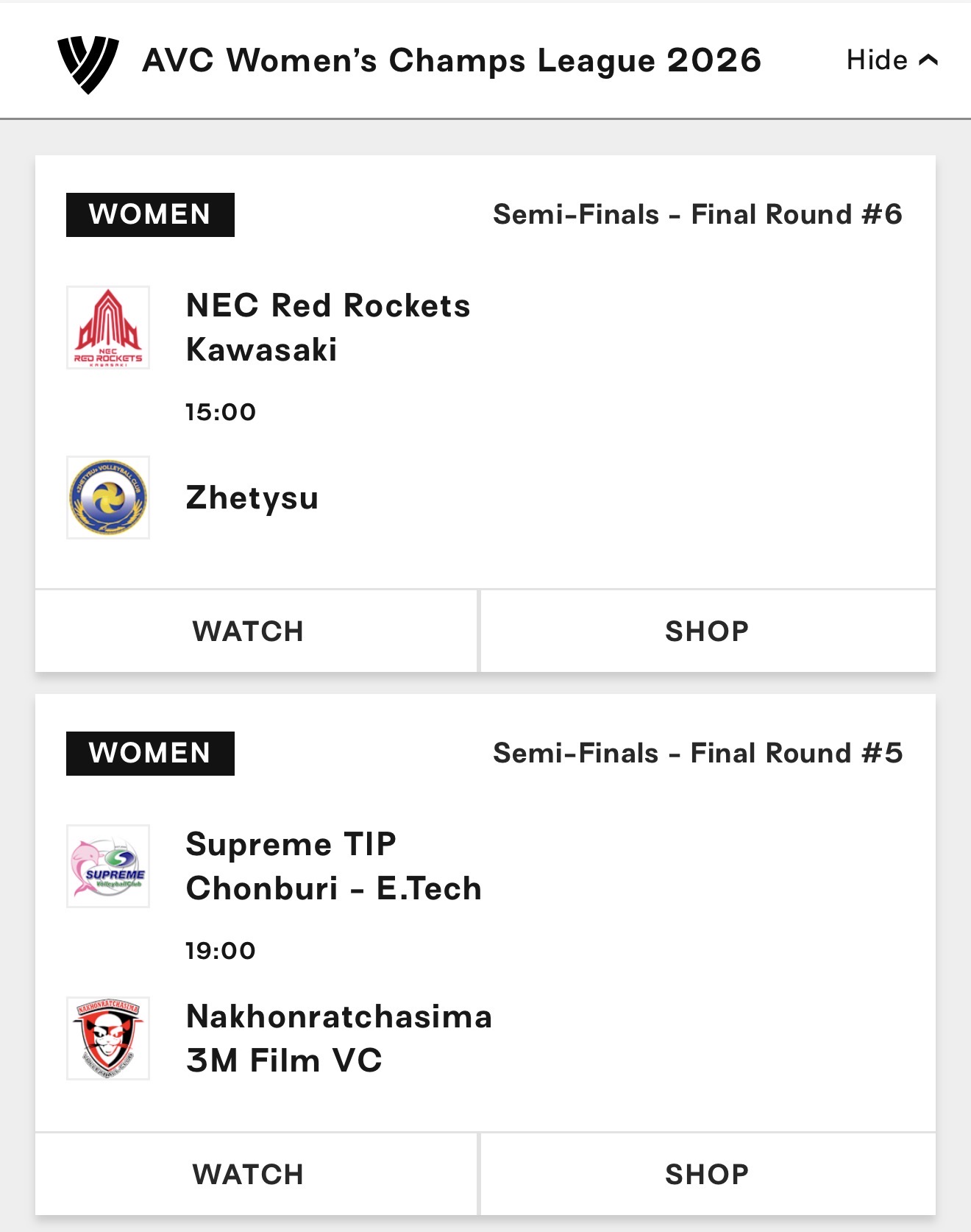
Task: Open Shop for Final Round #6 match
Action: coord(707,631)
